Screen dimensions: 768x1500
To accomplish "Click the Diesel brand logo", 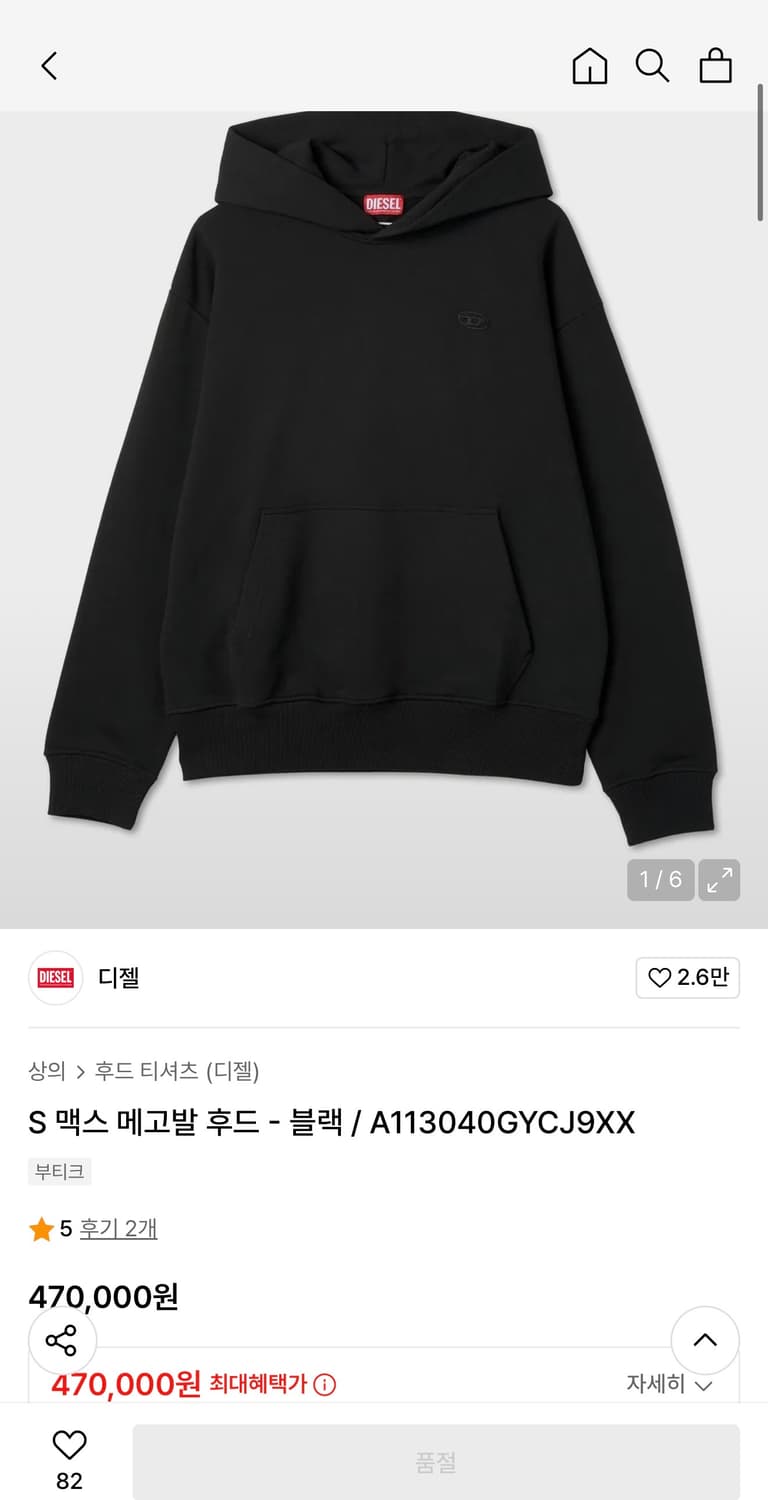I will coord(55,978).
